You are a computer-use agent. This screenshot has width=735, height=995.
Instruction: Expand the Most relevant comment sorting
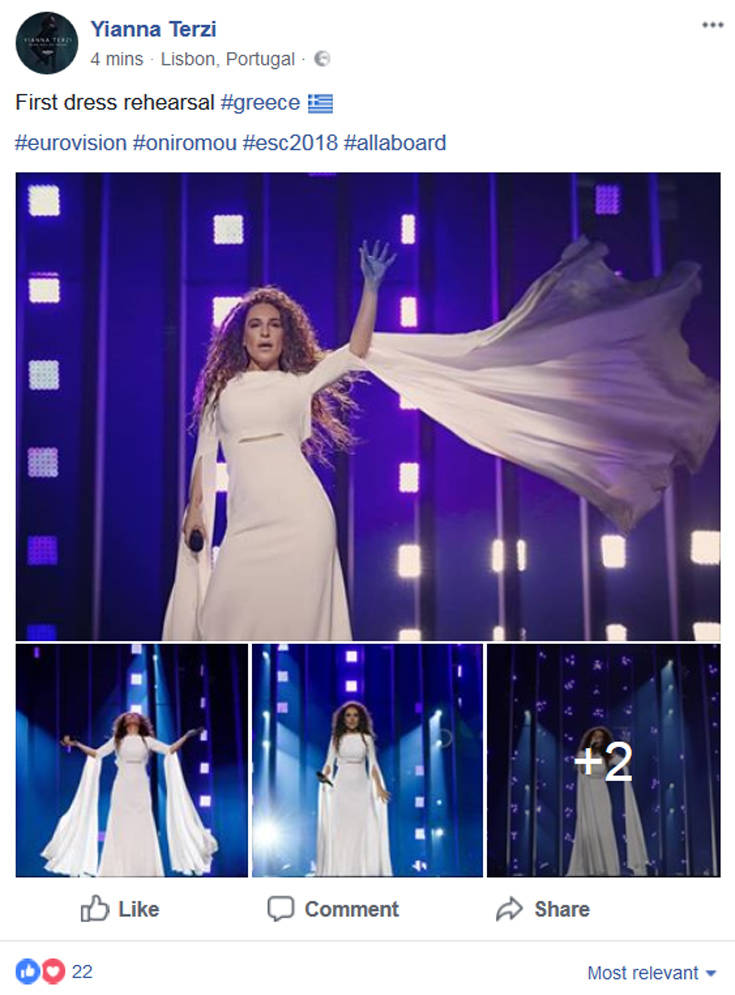[x=652, y=973]
